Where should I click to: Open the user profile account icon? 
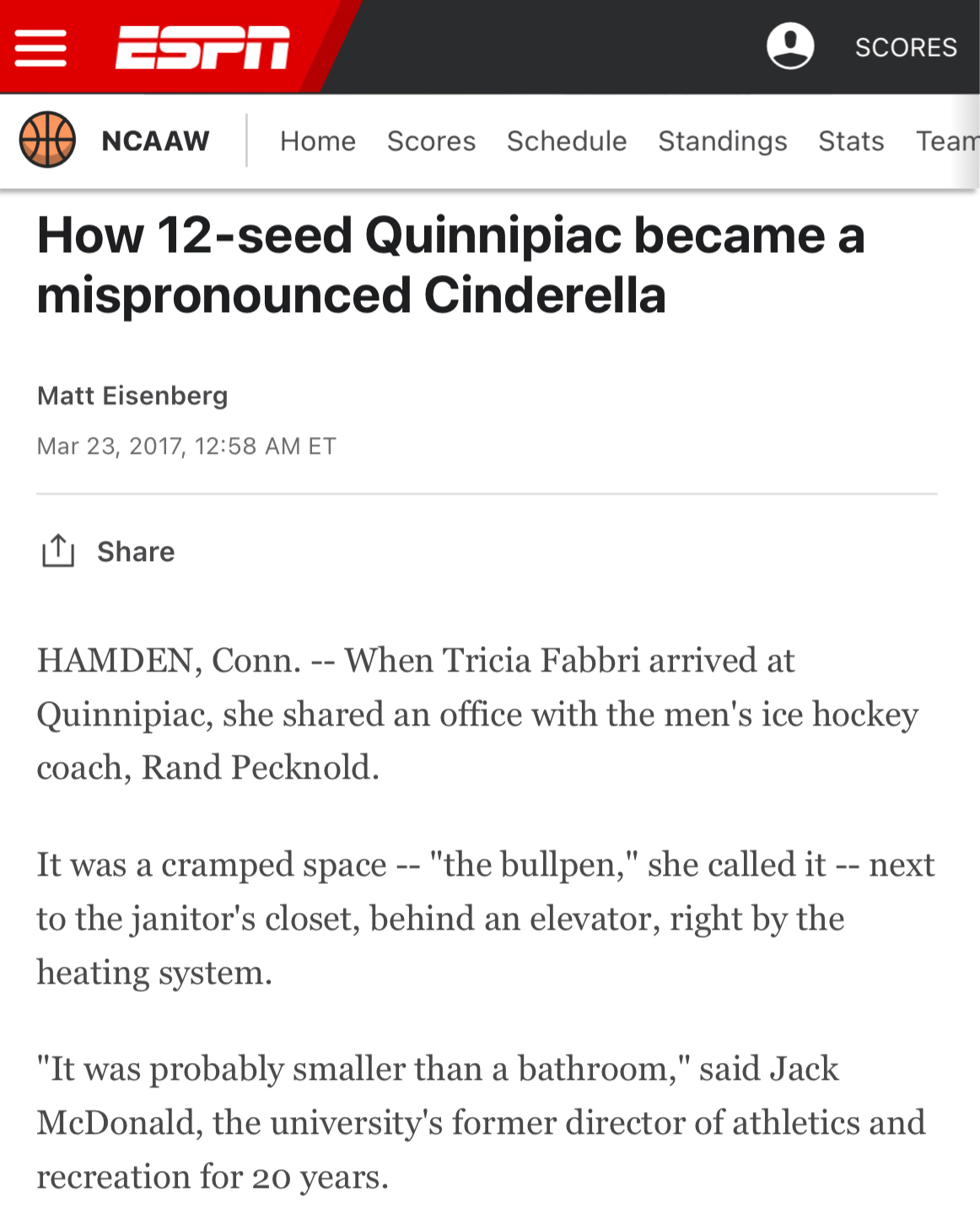click(790, 46)
